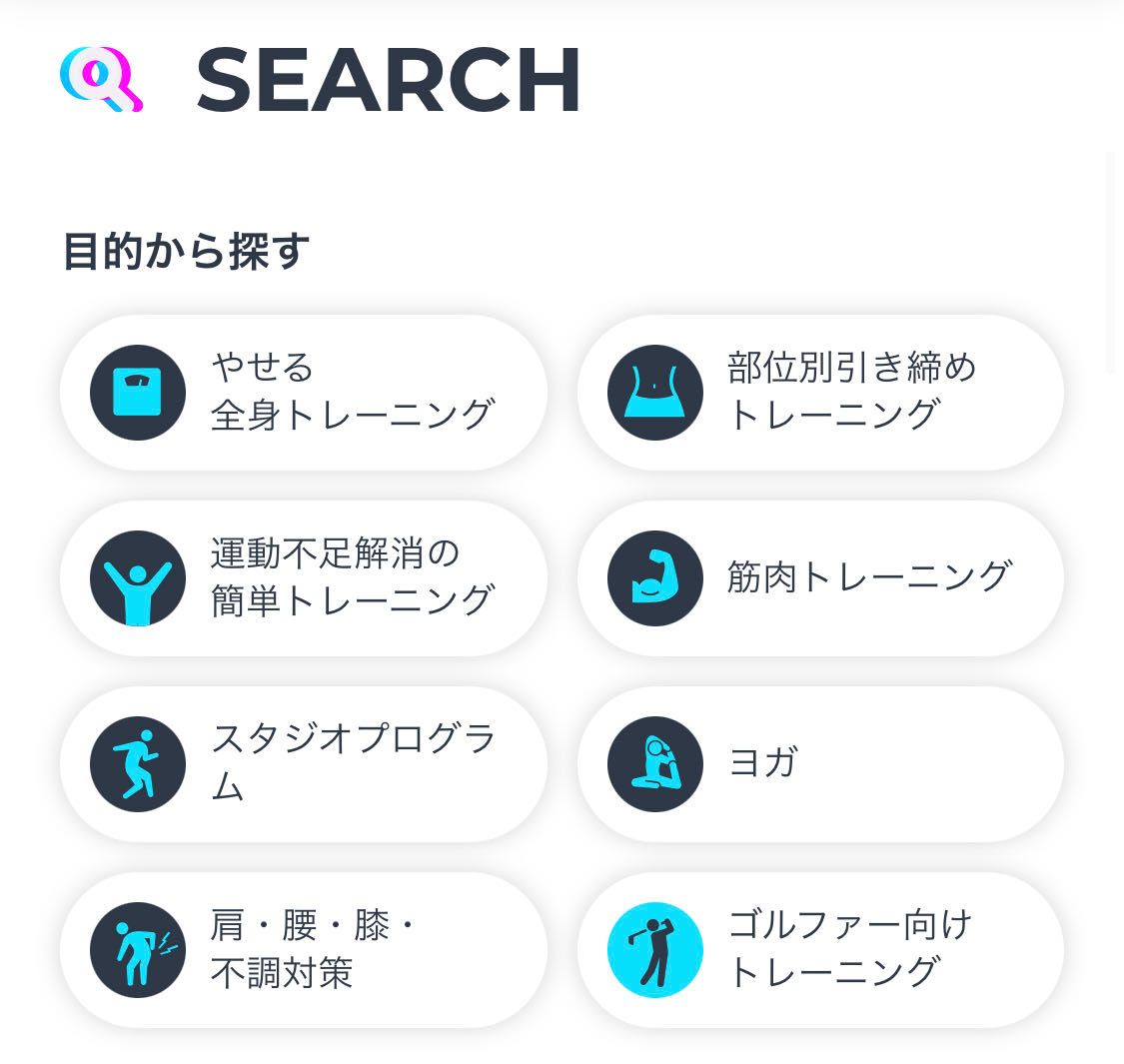Tap ゴルファー向けトレーニング

[x=820, y=950]
